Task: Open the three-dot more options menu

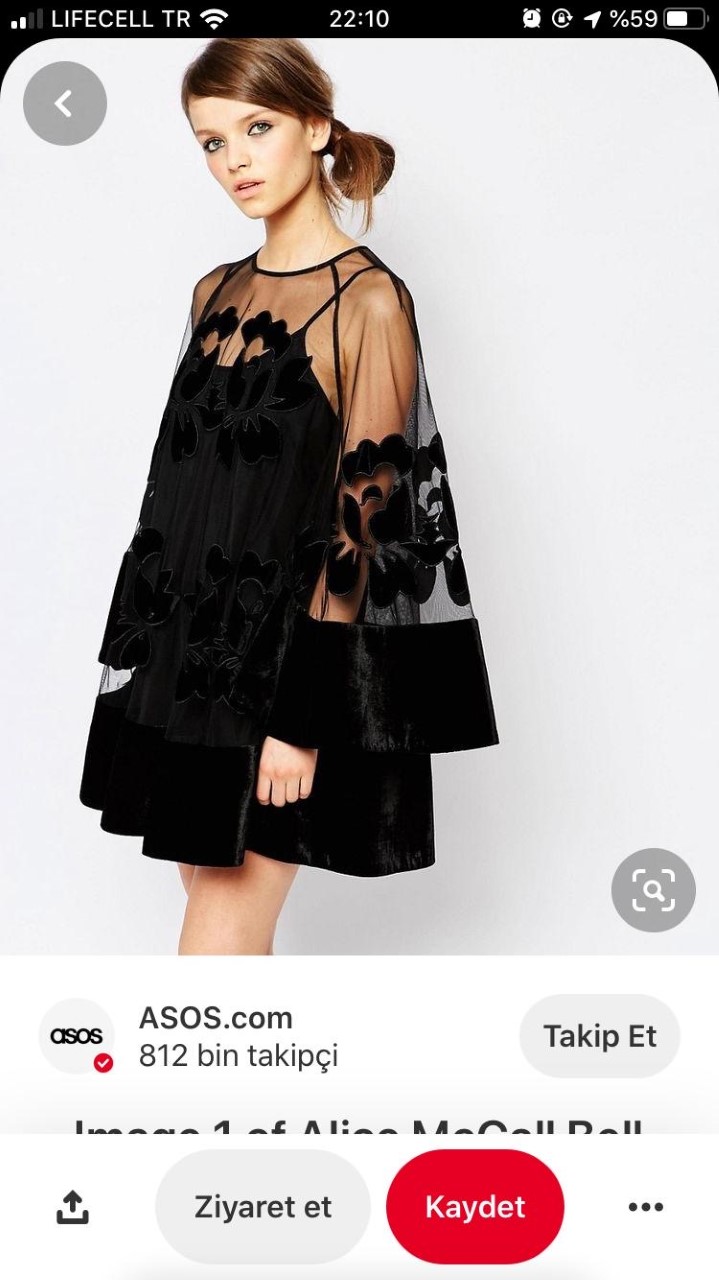Action: tap(646, 1207)
